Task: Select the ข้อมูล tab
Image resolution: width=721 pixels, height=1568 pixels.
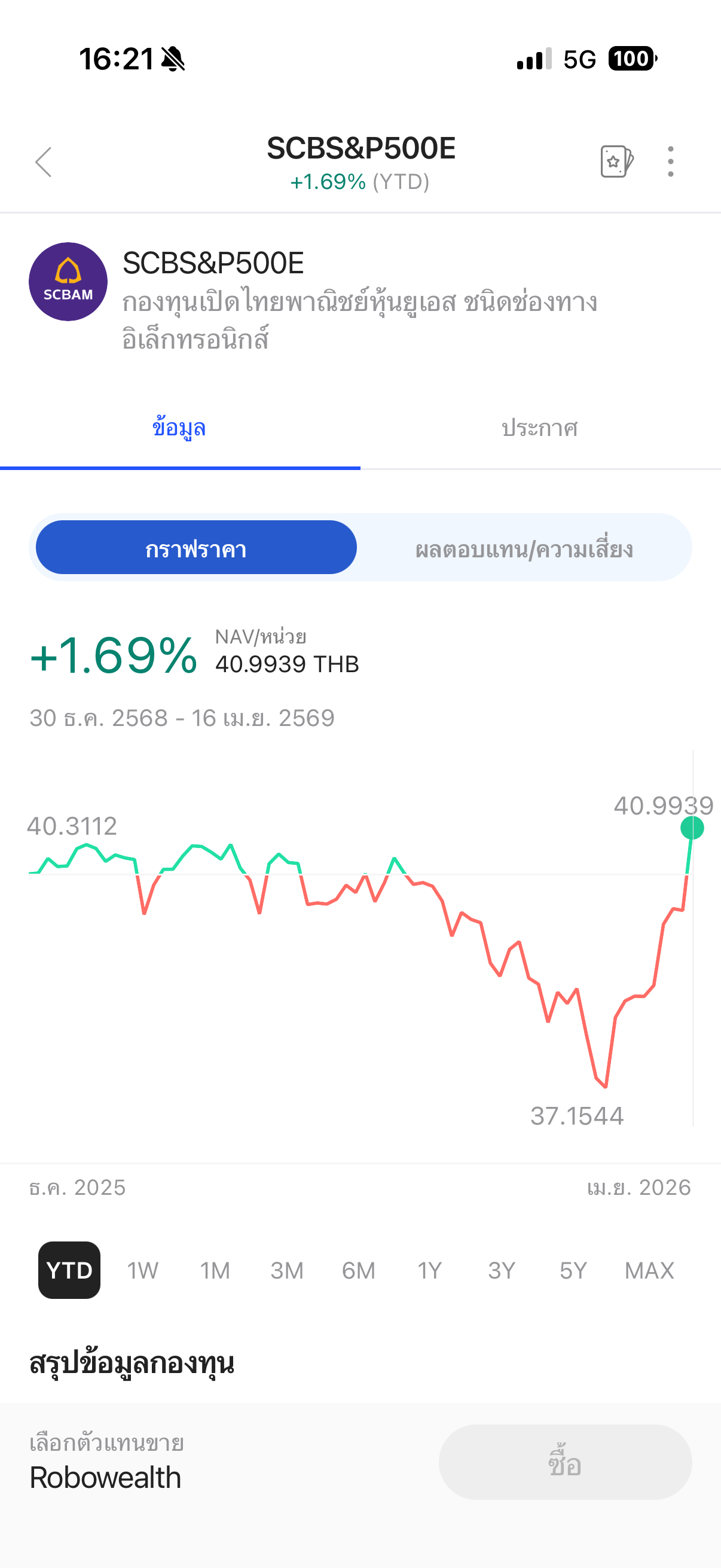Action: 179,429
